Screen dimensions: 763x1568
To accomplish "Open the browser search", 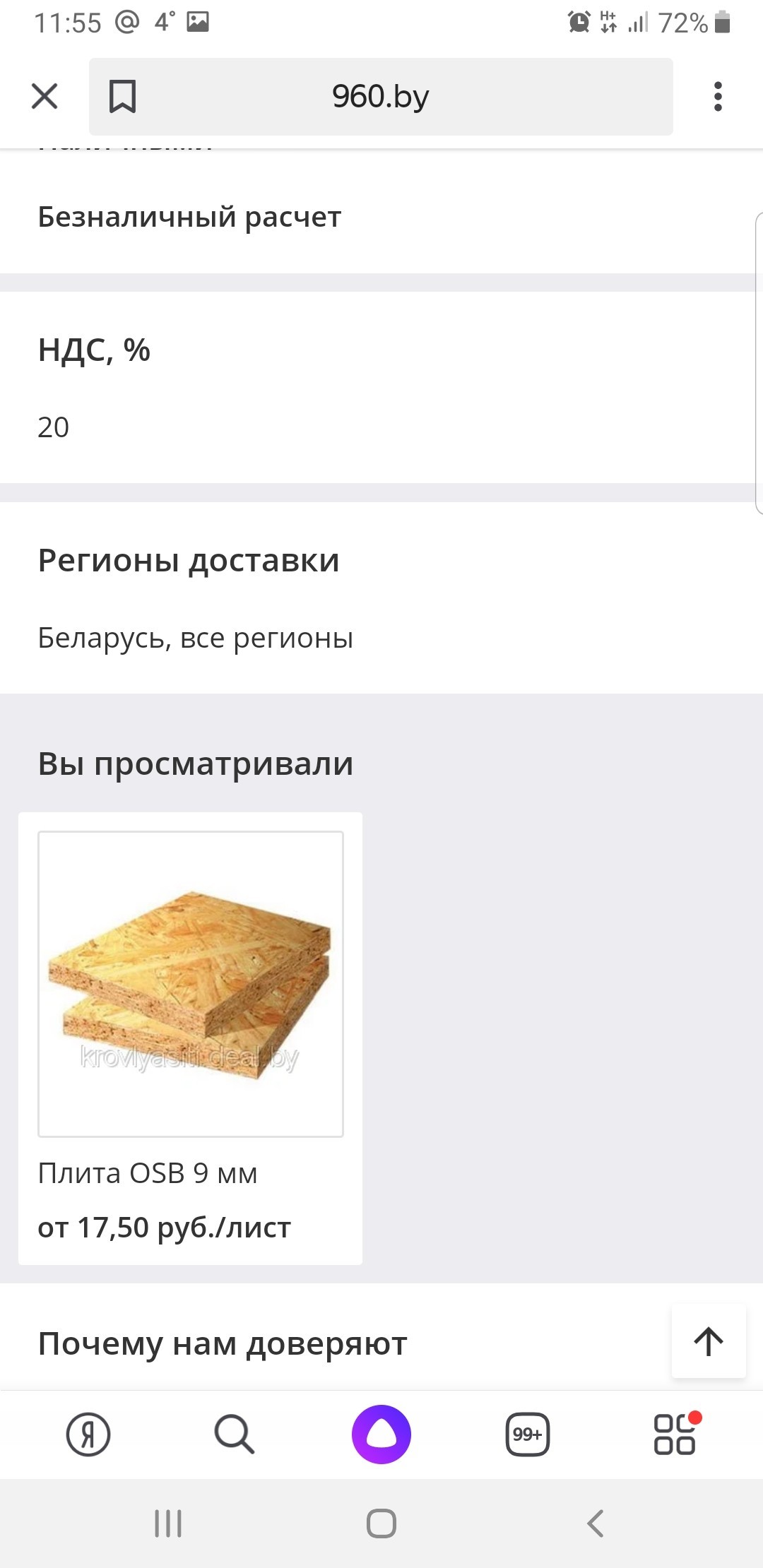I will pyautogui.click(x=234, y=1435).
